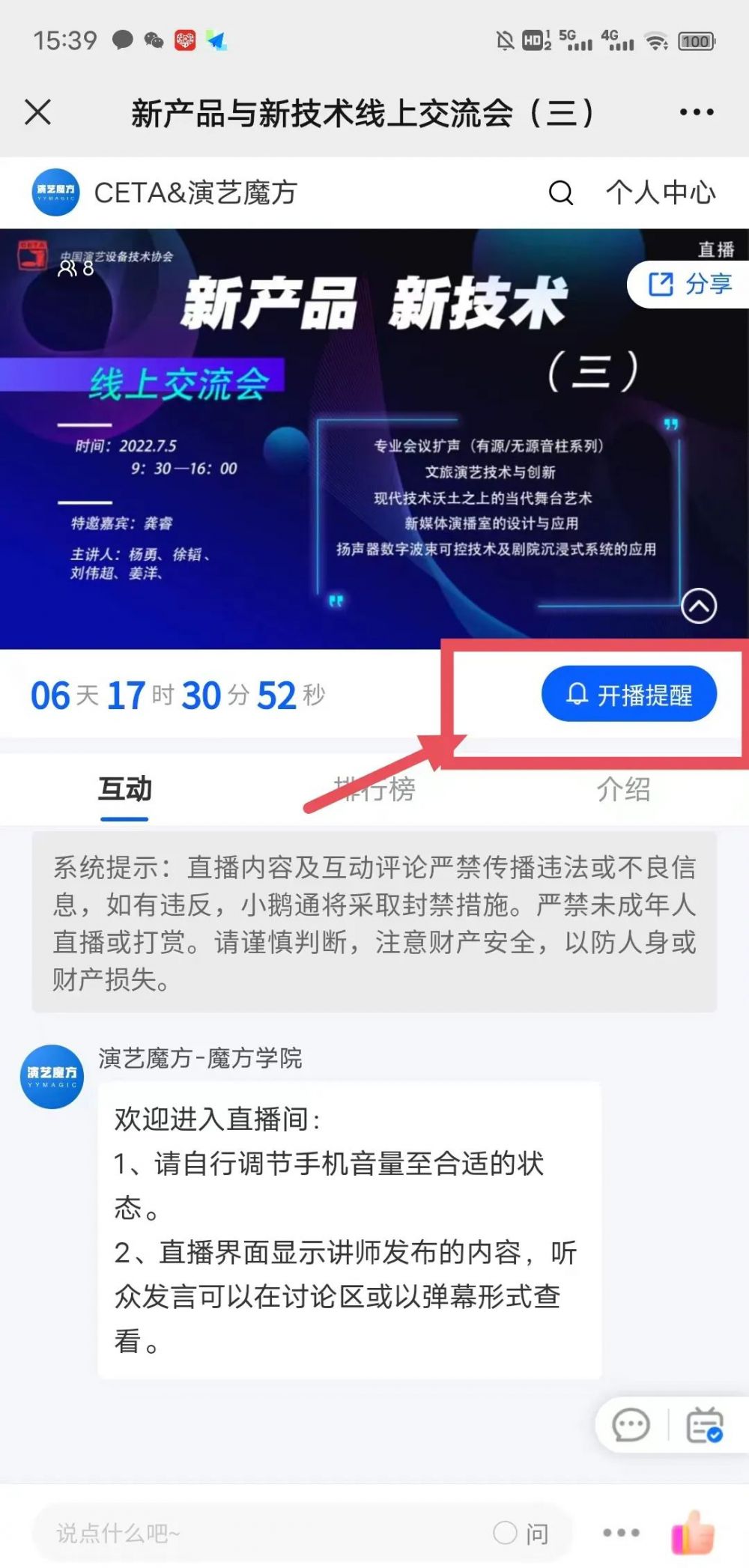Go to 个人中心
Viewport: 749px width, 1568px height.
pos(661,193)
